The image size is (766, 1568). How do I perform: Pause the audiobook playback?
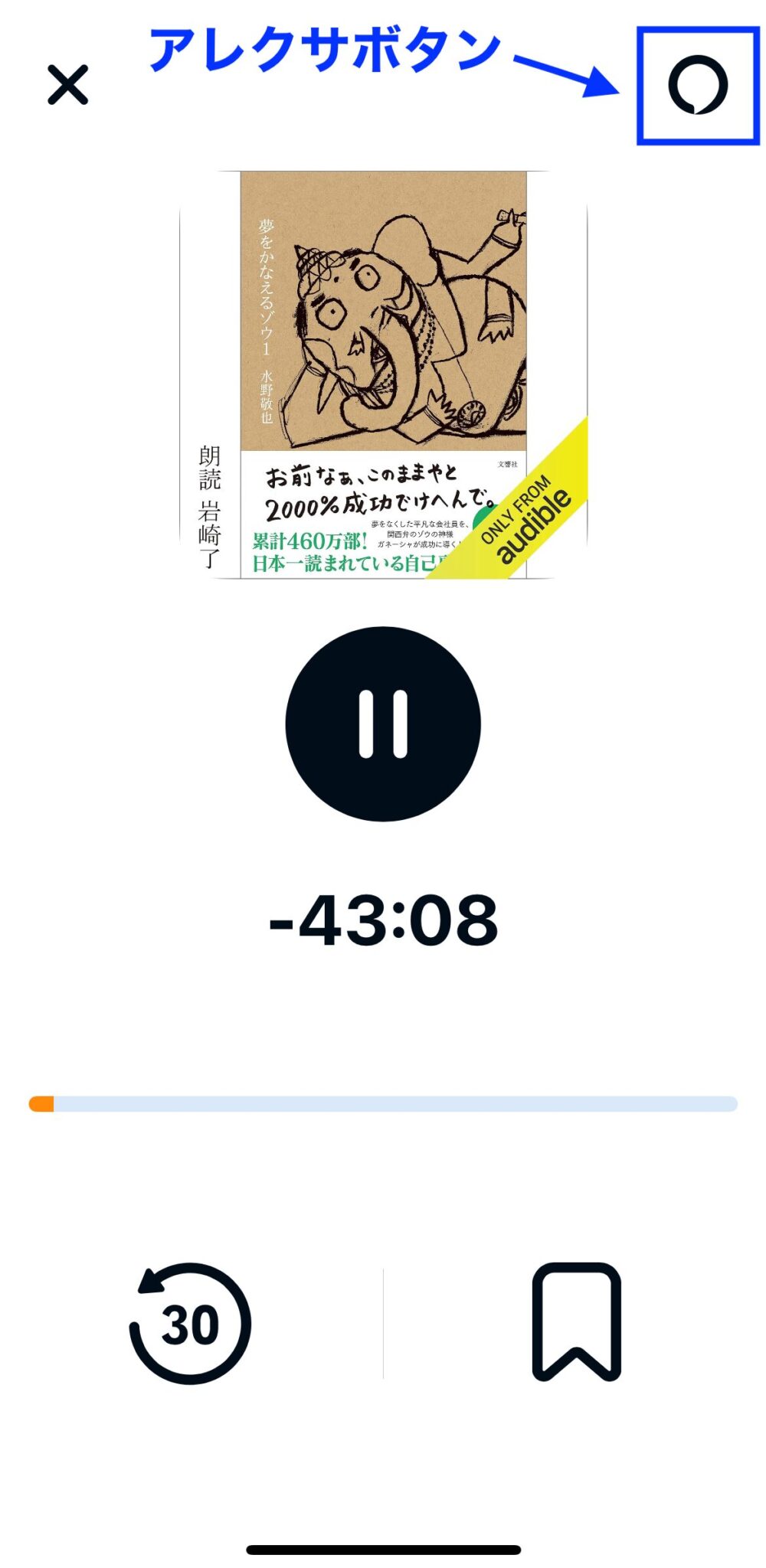point(383,724)
